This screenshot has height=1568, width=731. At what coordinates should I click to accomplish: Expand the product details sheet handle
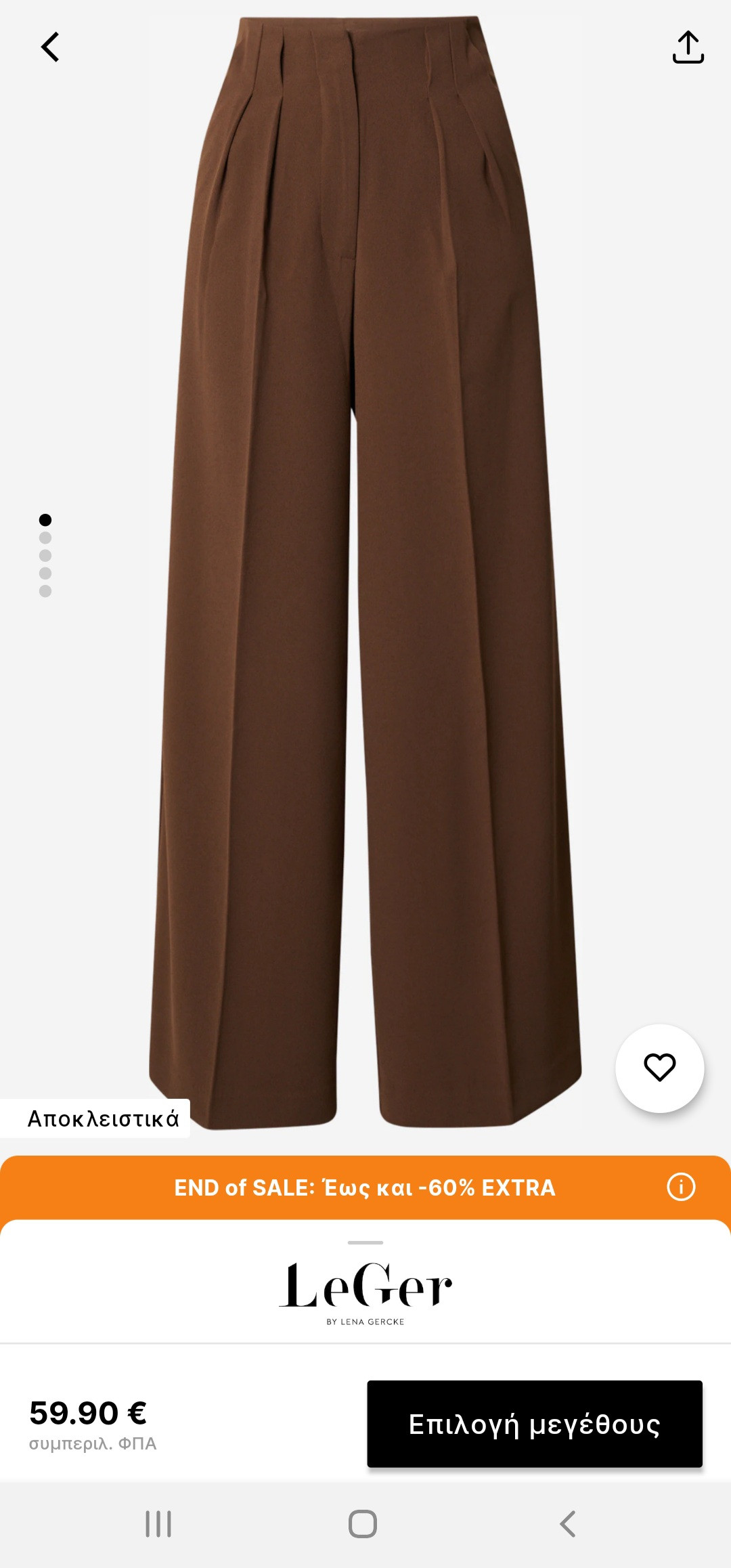(365, 1242)
